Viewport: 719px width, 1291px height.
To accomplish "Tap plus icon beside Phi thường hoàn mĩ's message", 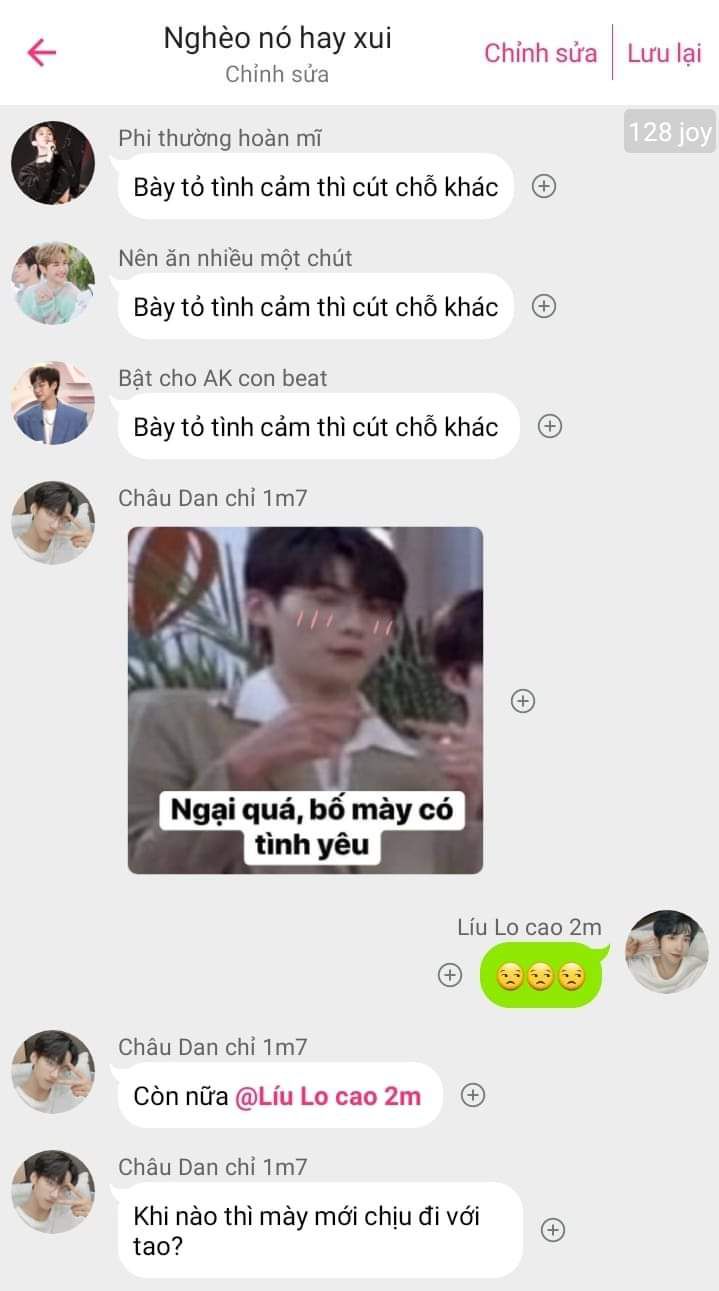I will tap(544, 186).
